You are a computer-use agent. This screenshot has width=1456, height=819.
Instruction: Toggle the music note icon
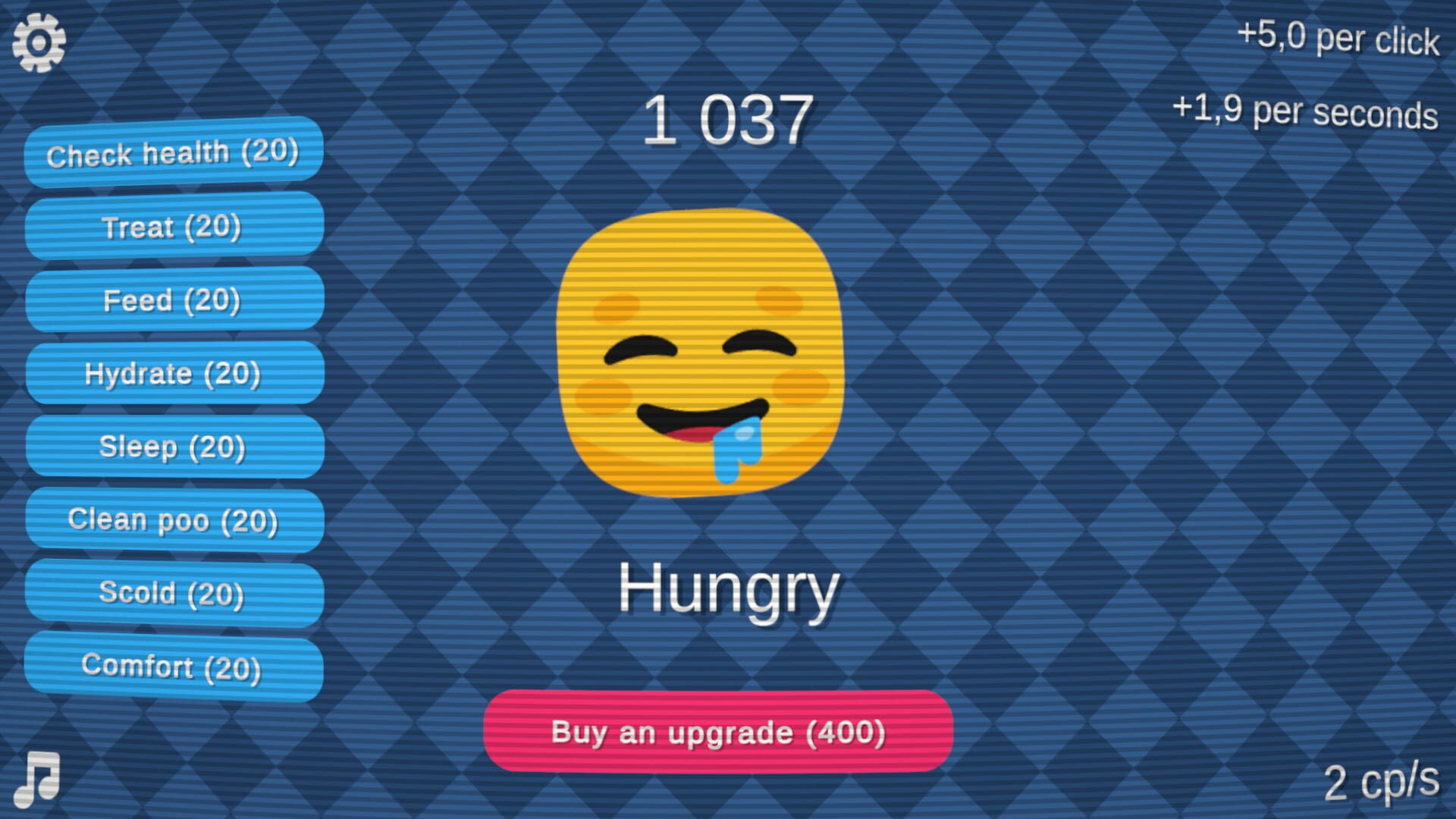(37, 779)
